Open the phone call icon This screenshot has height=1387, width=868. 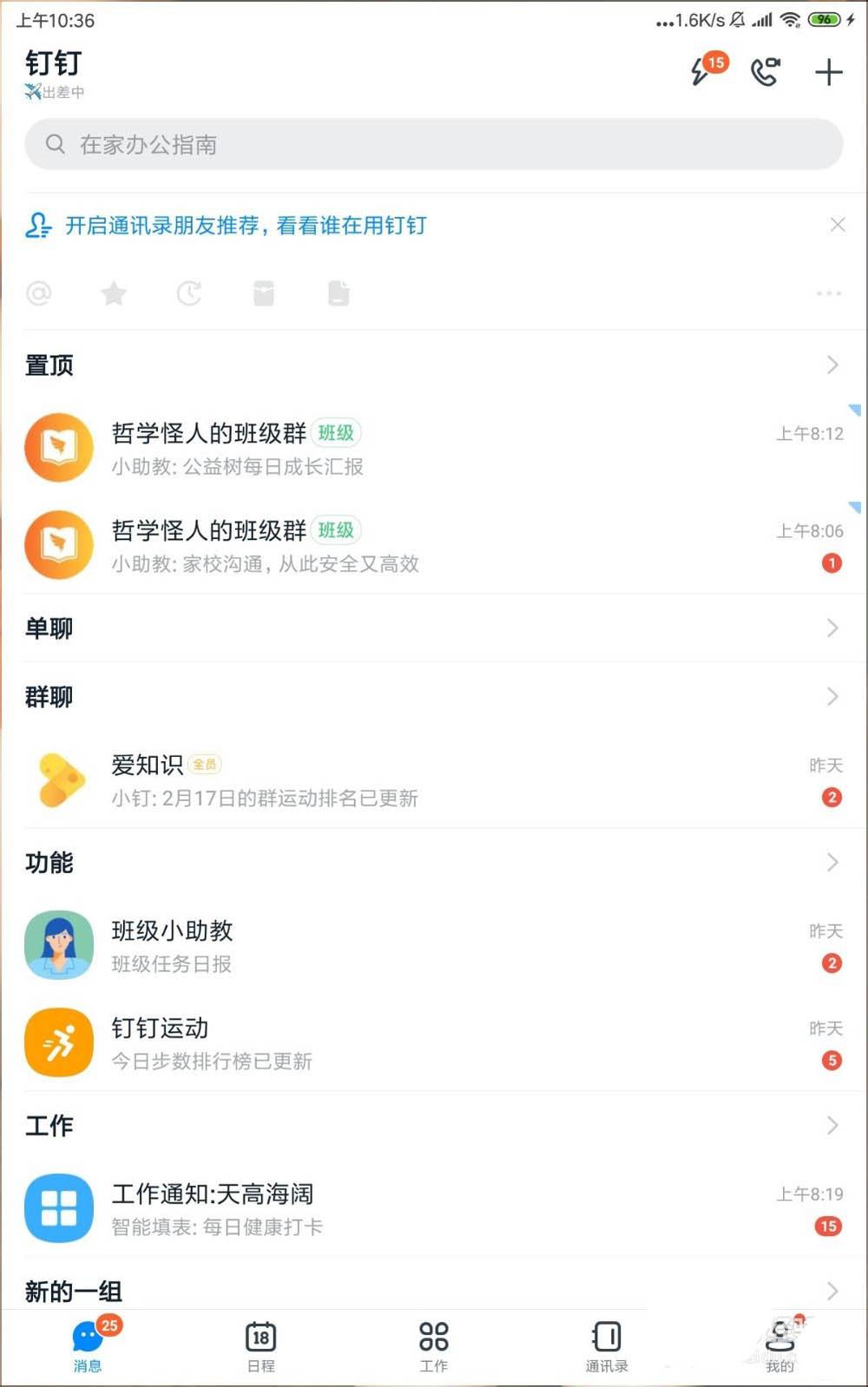tap(765, 72)
